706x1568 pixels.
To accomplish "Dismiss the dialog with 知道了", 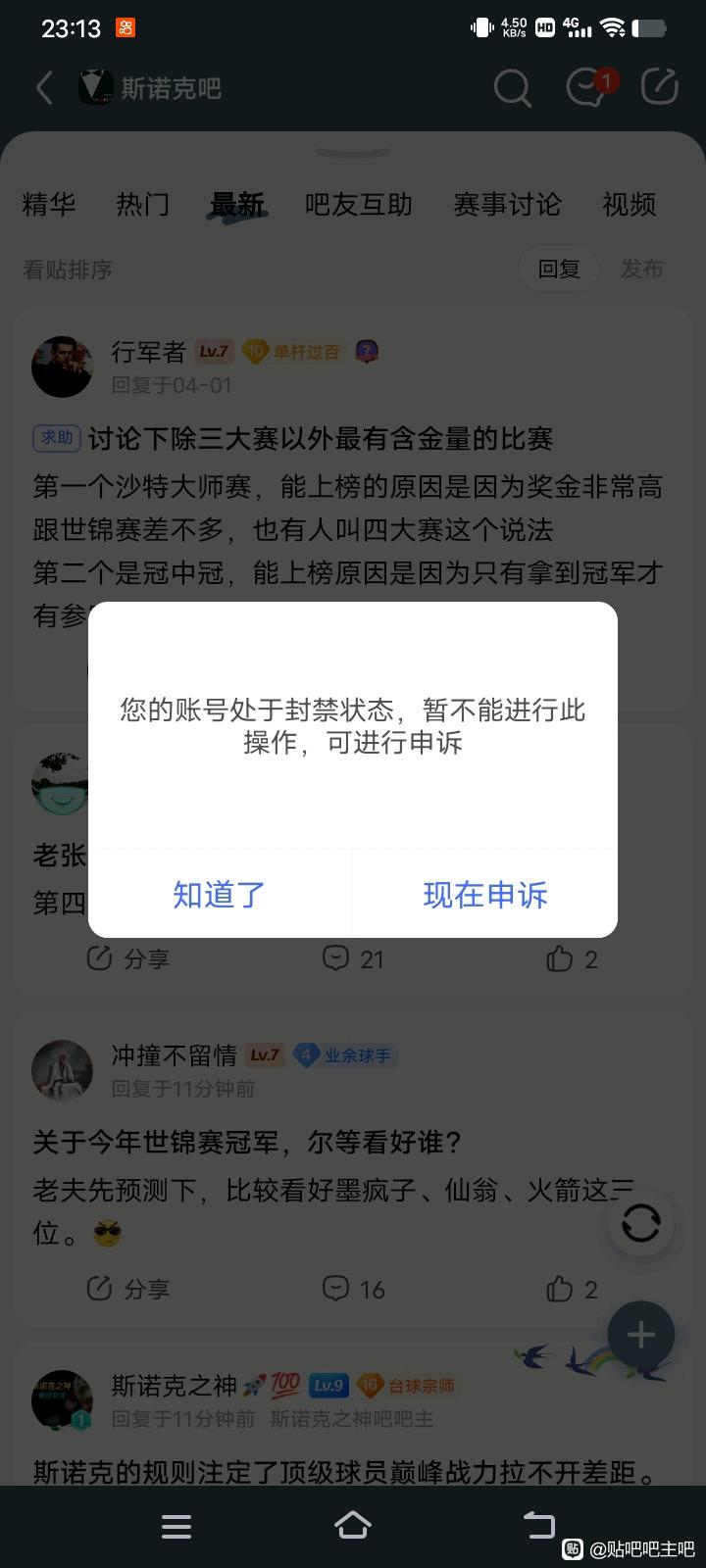I will pos(220,894).
